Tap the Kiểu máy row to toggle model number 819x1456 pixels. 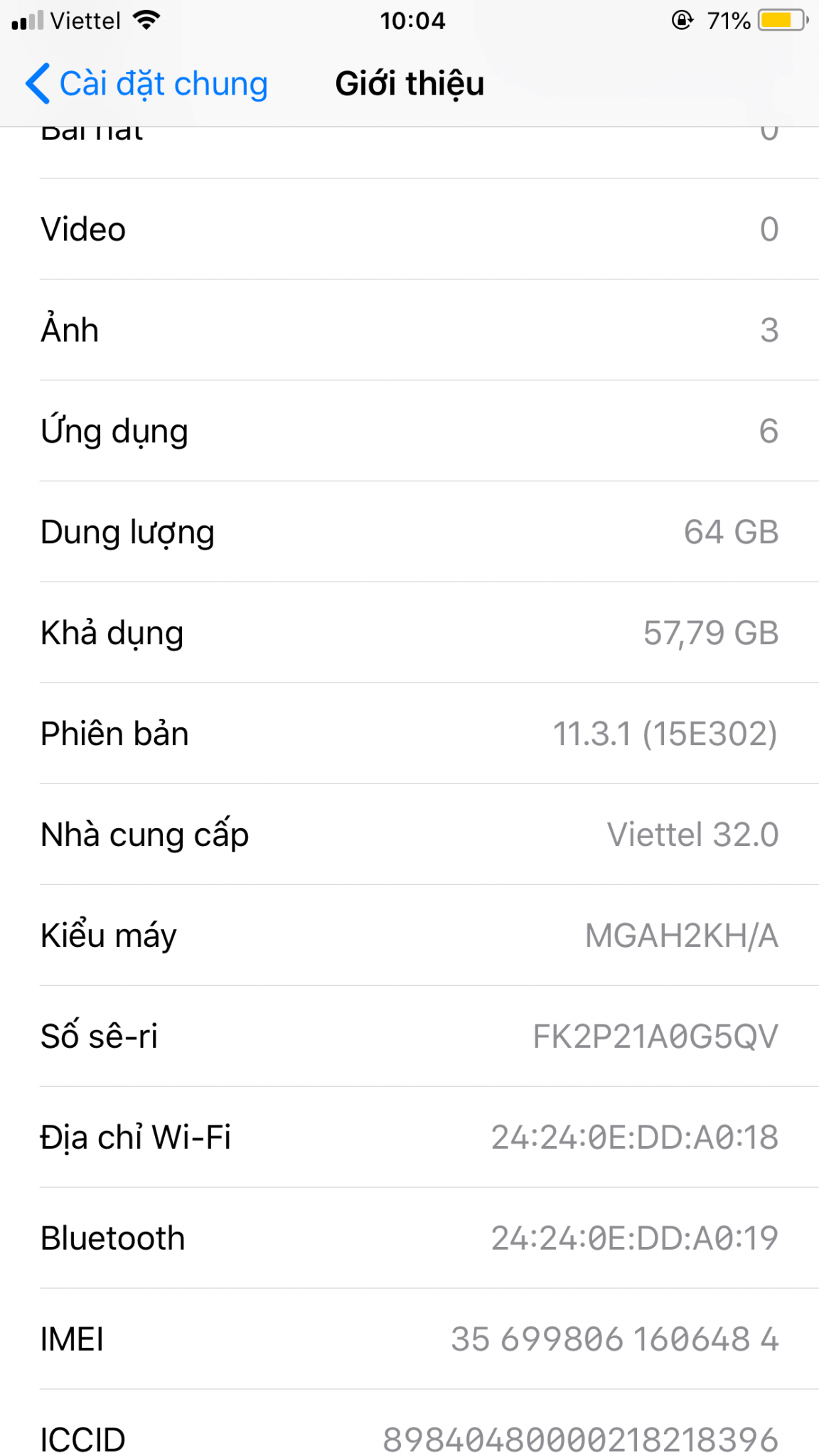tap(409, 936)
